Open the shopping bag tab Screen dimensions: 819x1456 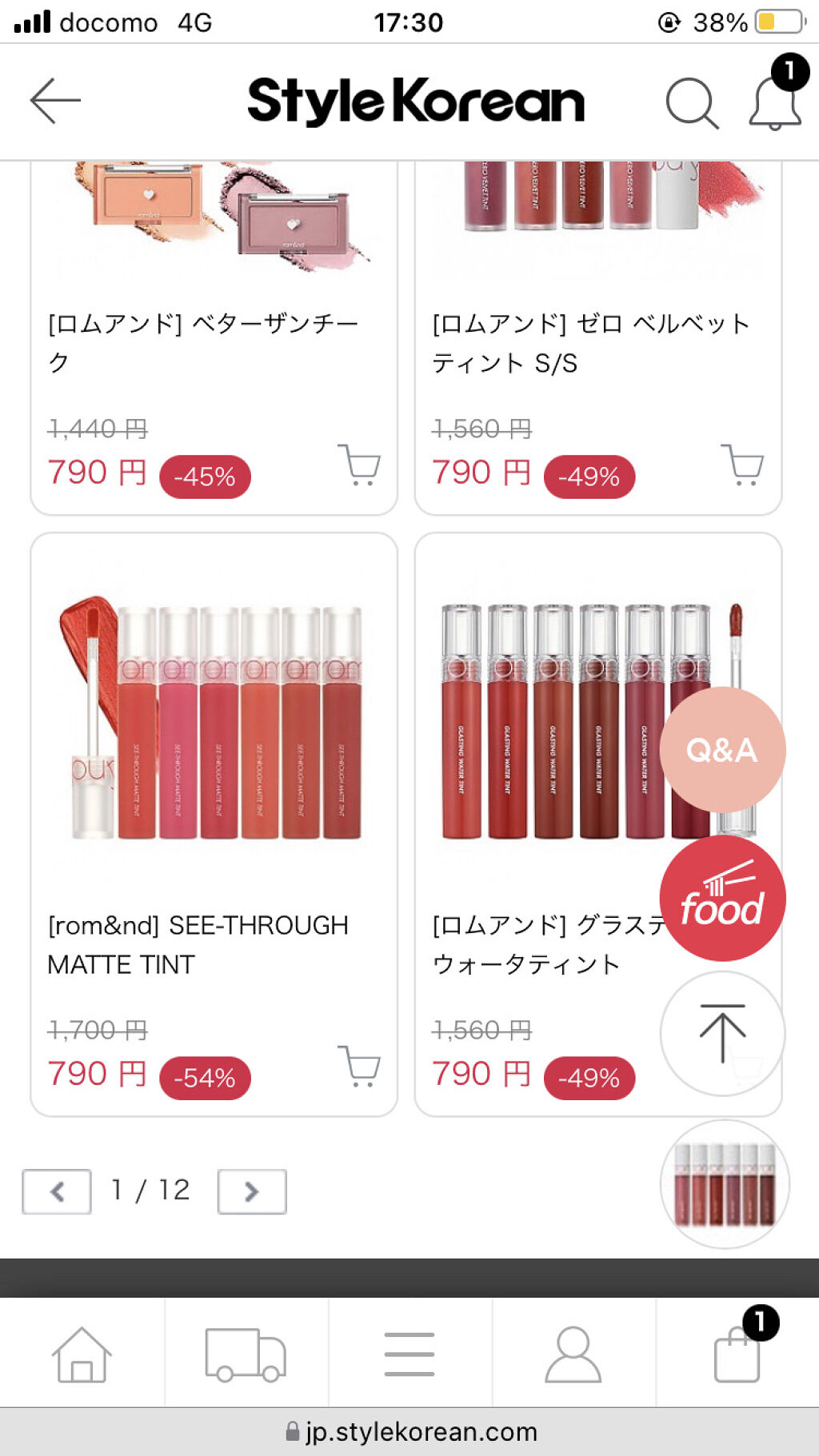(737, 1354)
